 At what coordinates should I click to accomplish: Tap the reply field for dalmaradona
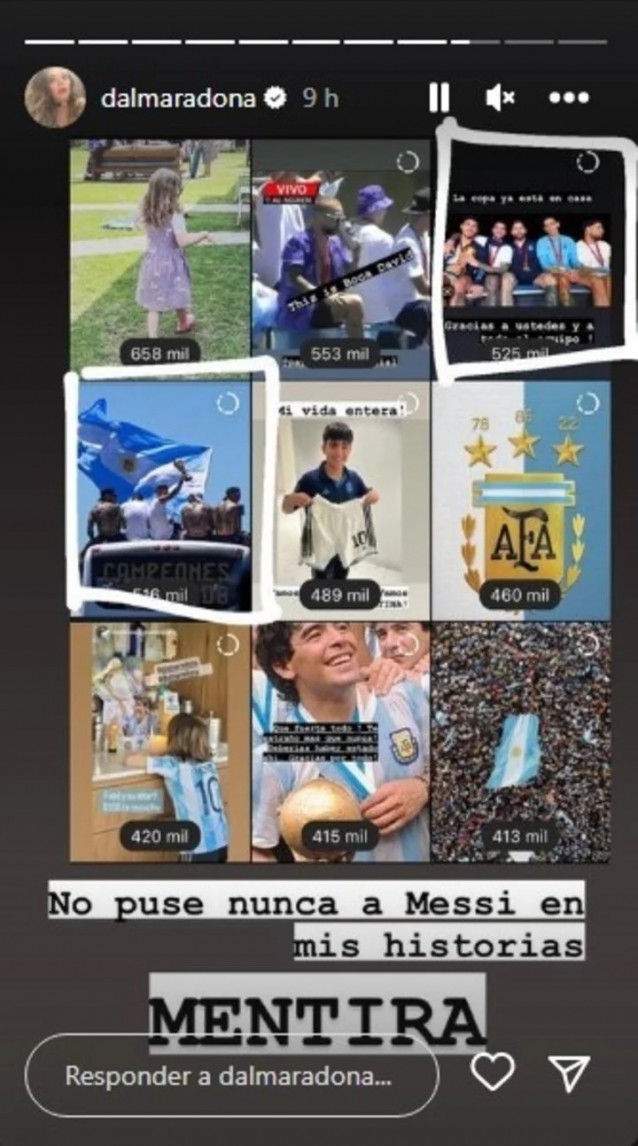231,1075
